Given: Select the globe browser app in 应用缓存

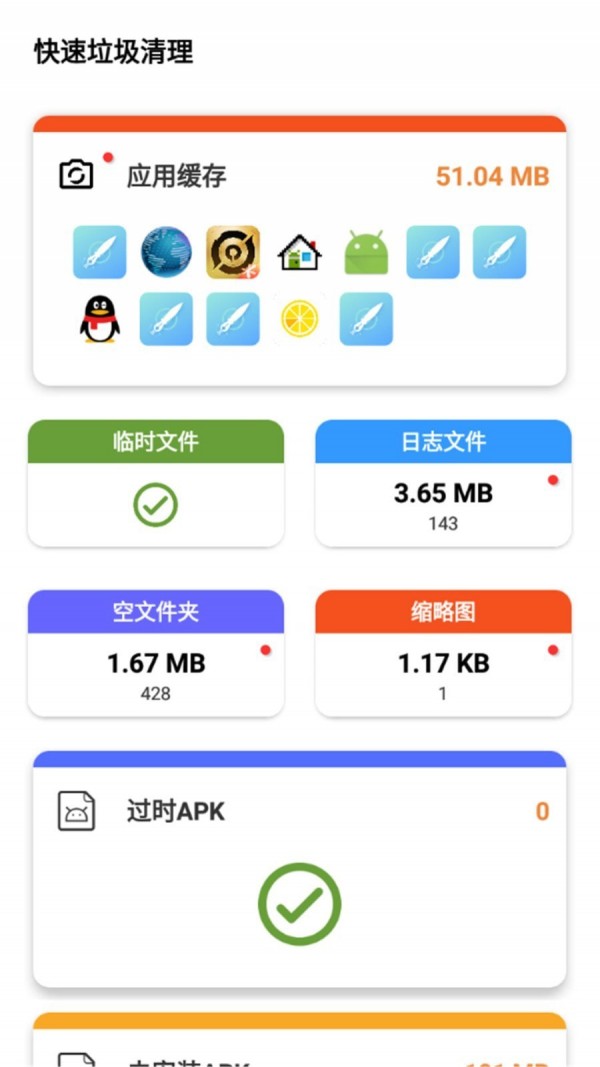Looking at the screenshot, I should (x=166, y=252).
